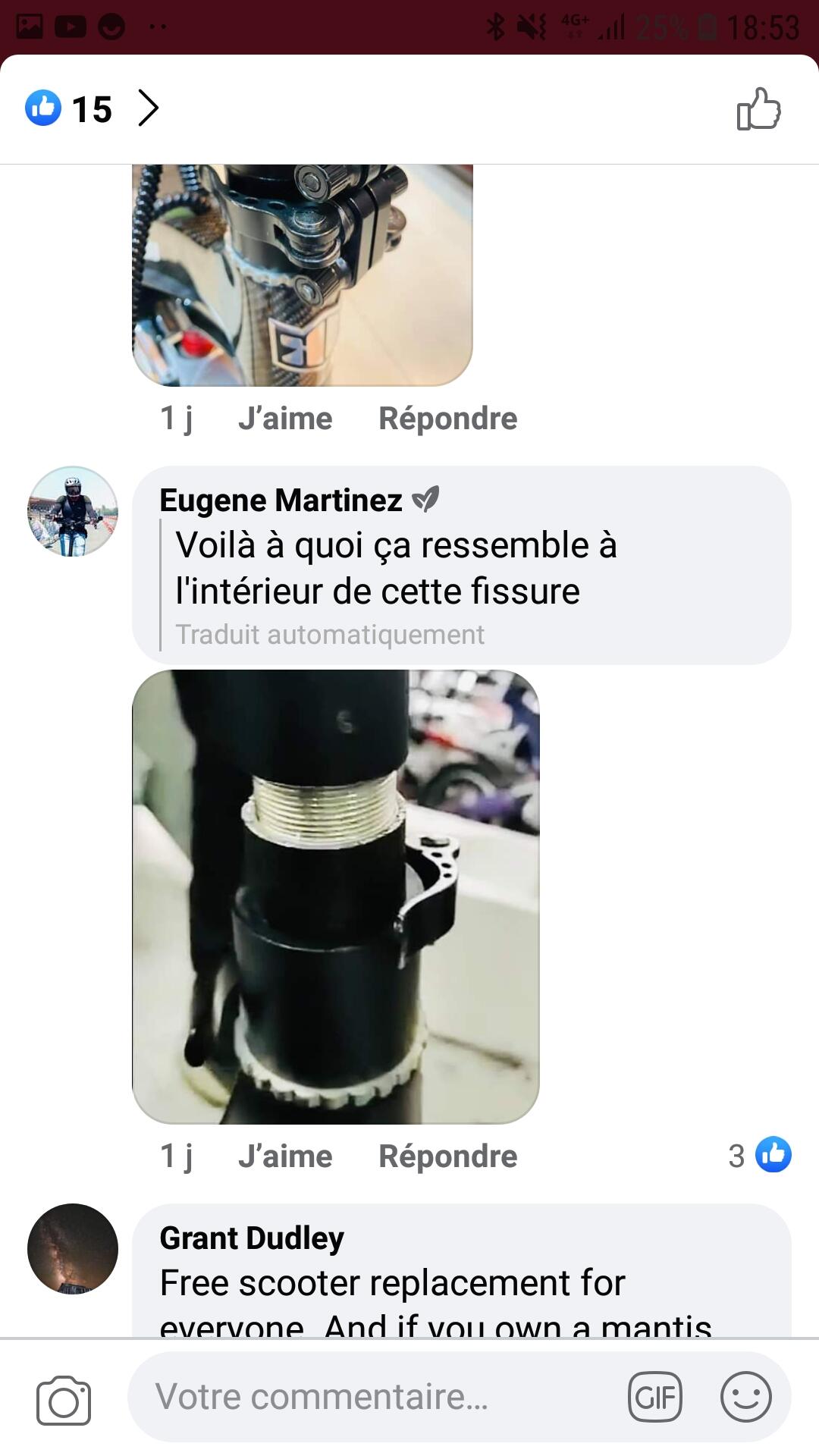This screenshot has height=1456, width=819.
Task: Open Eugene Martinez's profile name
Action: click(x=281, y=500)
